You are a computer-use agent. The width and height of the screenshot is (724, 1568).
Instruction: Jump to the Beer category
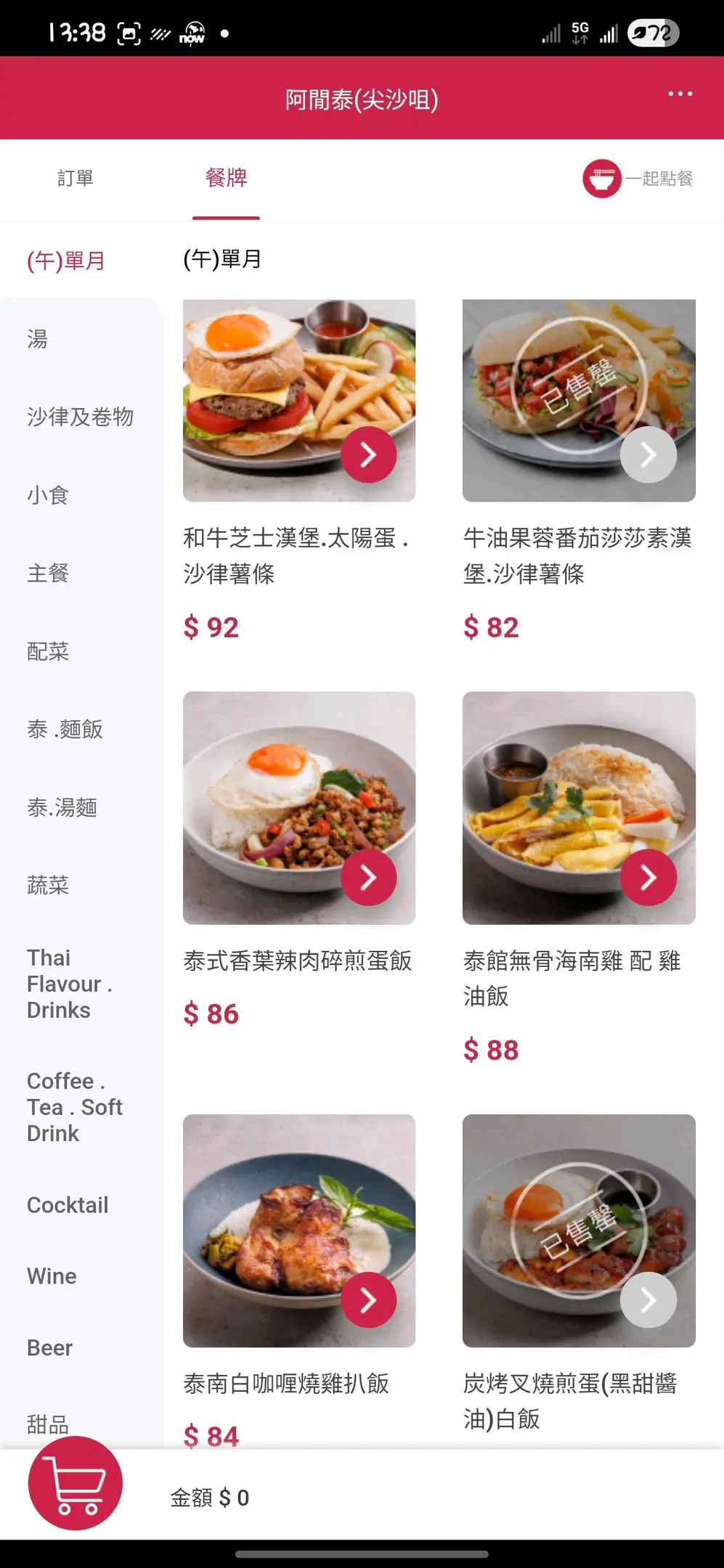[49, 1348]
